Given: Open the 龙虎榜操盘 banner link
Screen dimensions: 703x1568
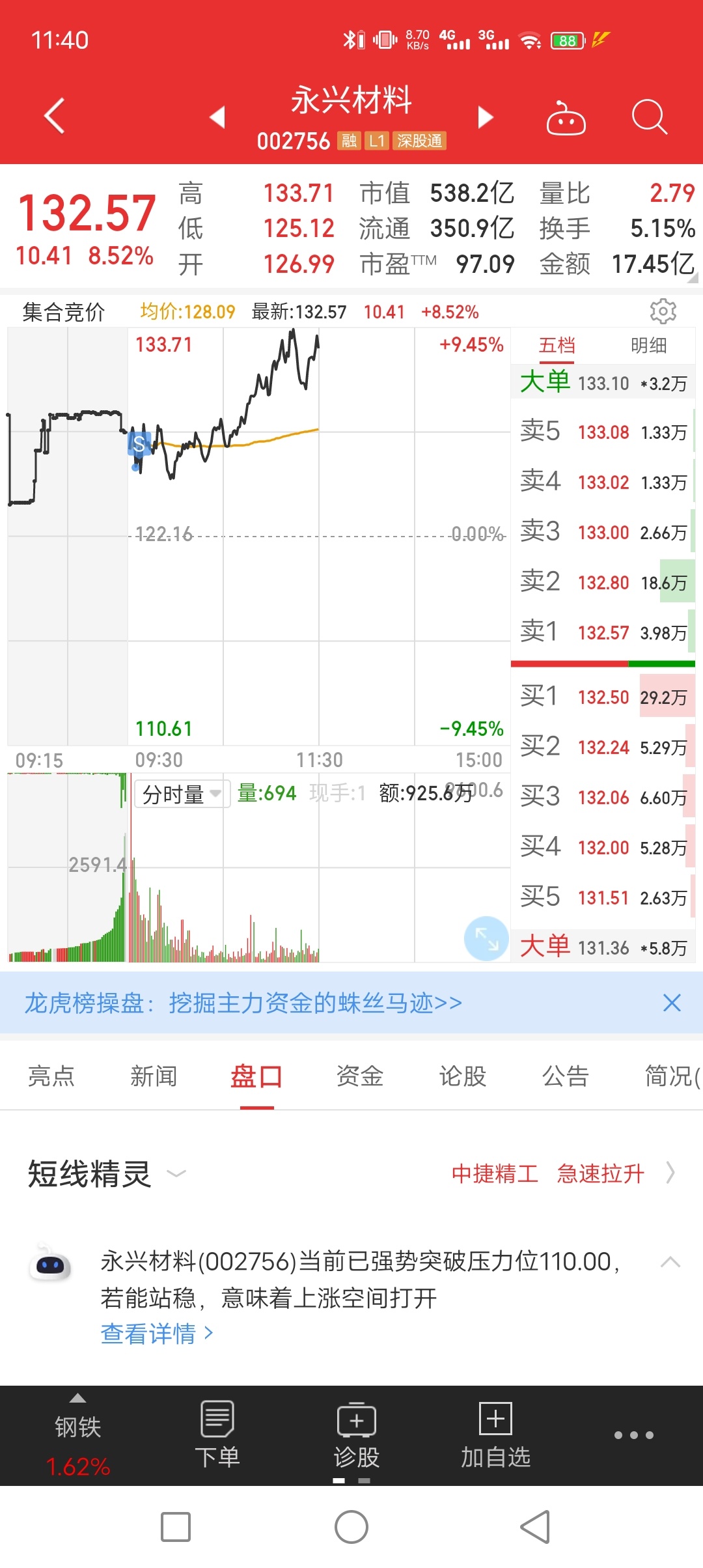Looking at the screenshot, I should (243, 1003).
